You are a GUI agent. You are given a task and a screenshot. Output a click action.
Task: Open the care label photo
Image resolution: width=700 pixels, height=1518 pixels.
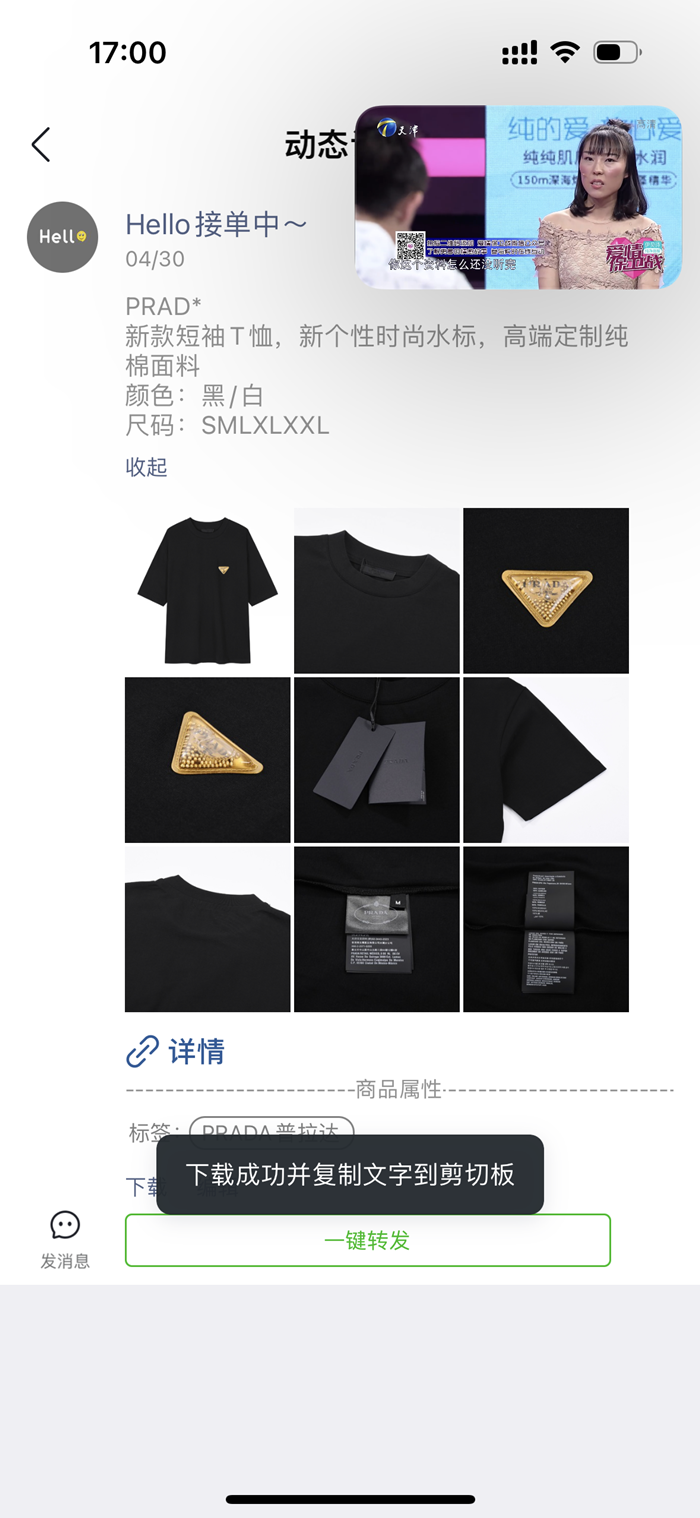[x=546, y=929]
